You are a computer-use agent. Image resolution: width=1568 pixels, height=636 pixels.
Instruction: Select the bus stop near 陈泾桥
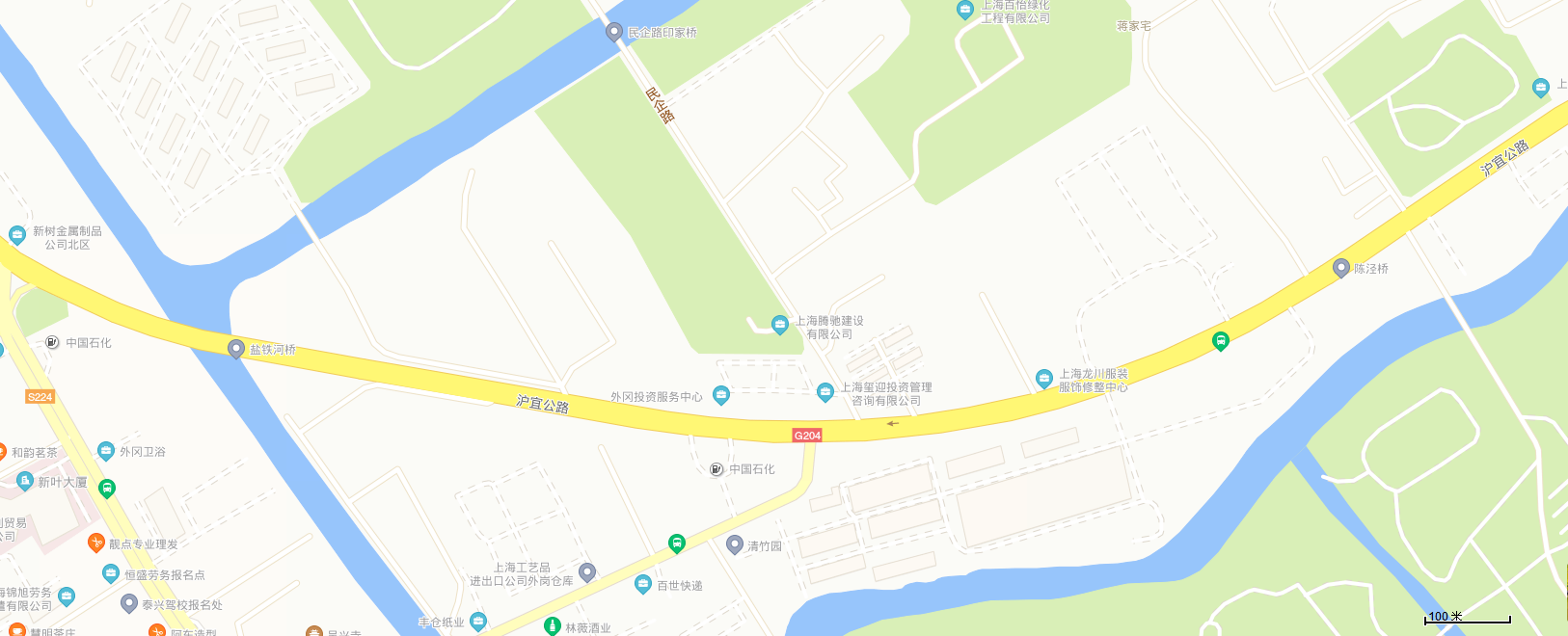(1220, 340)
